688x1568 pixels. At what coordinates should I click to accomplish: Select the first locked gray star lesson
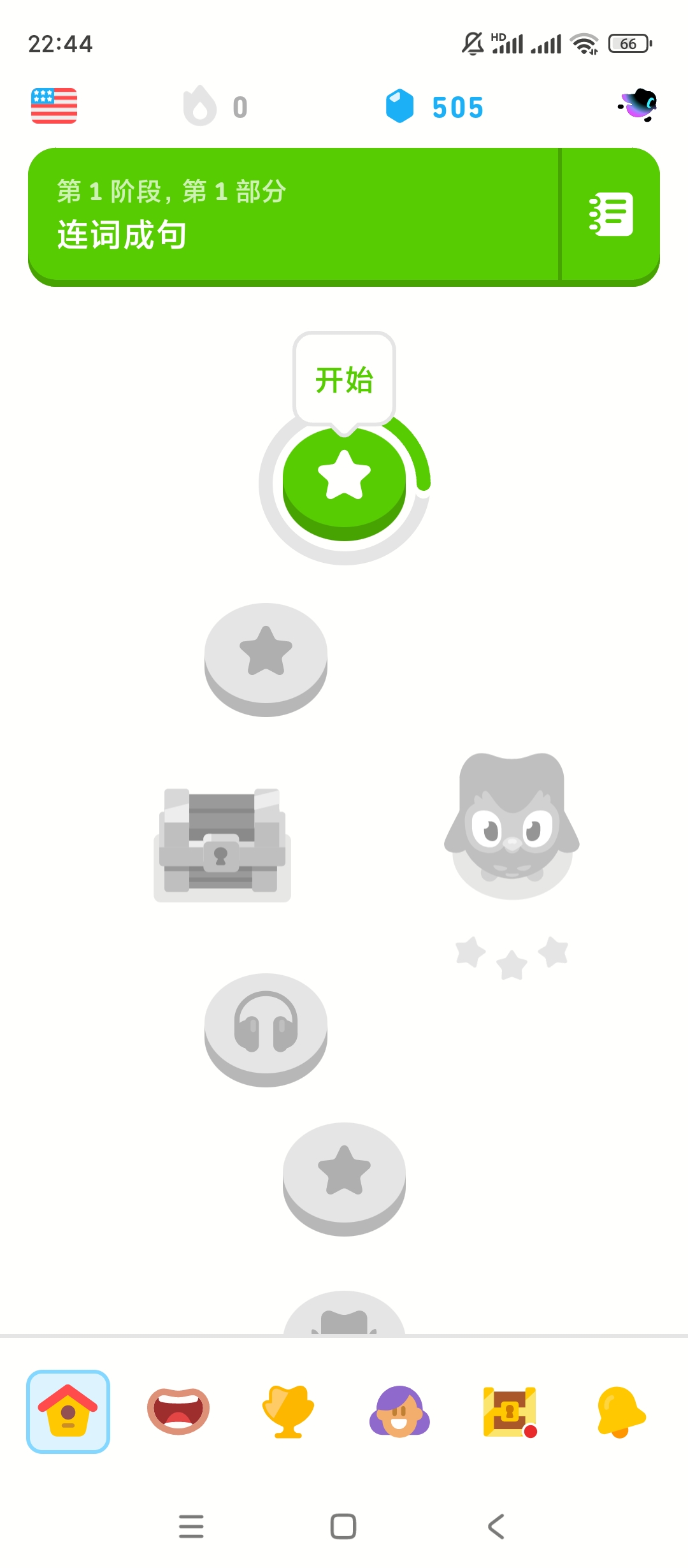pos(266,655)
